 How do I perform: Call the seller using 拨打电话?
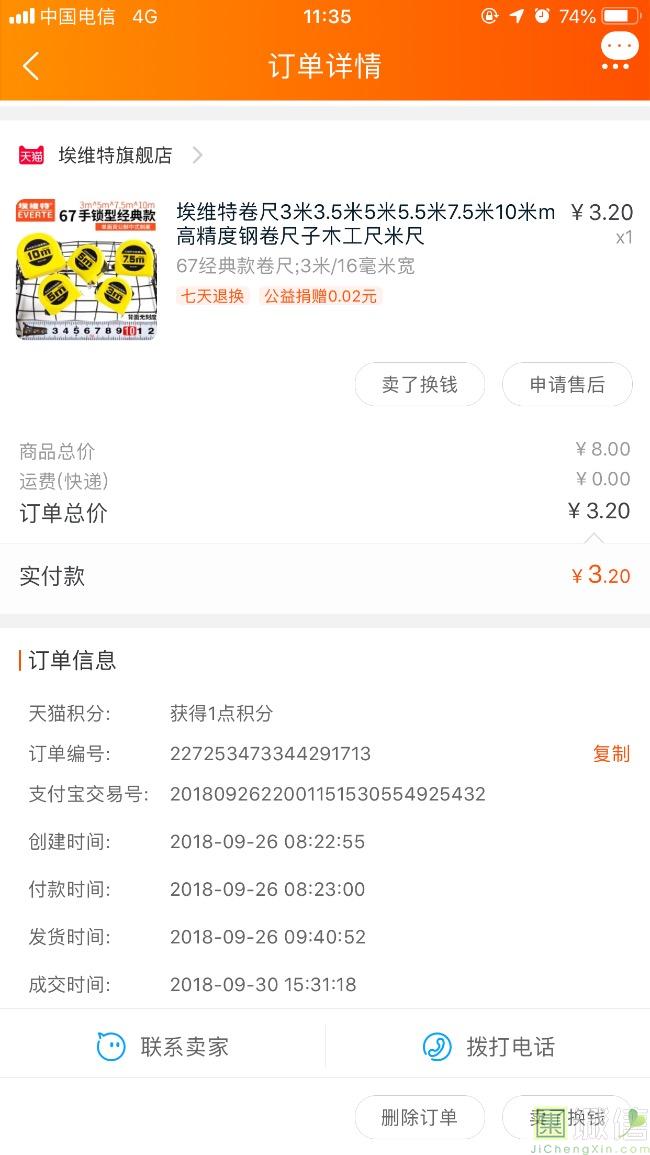[x=489, y=1047]
